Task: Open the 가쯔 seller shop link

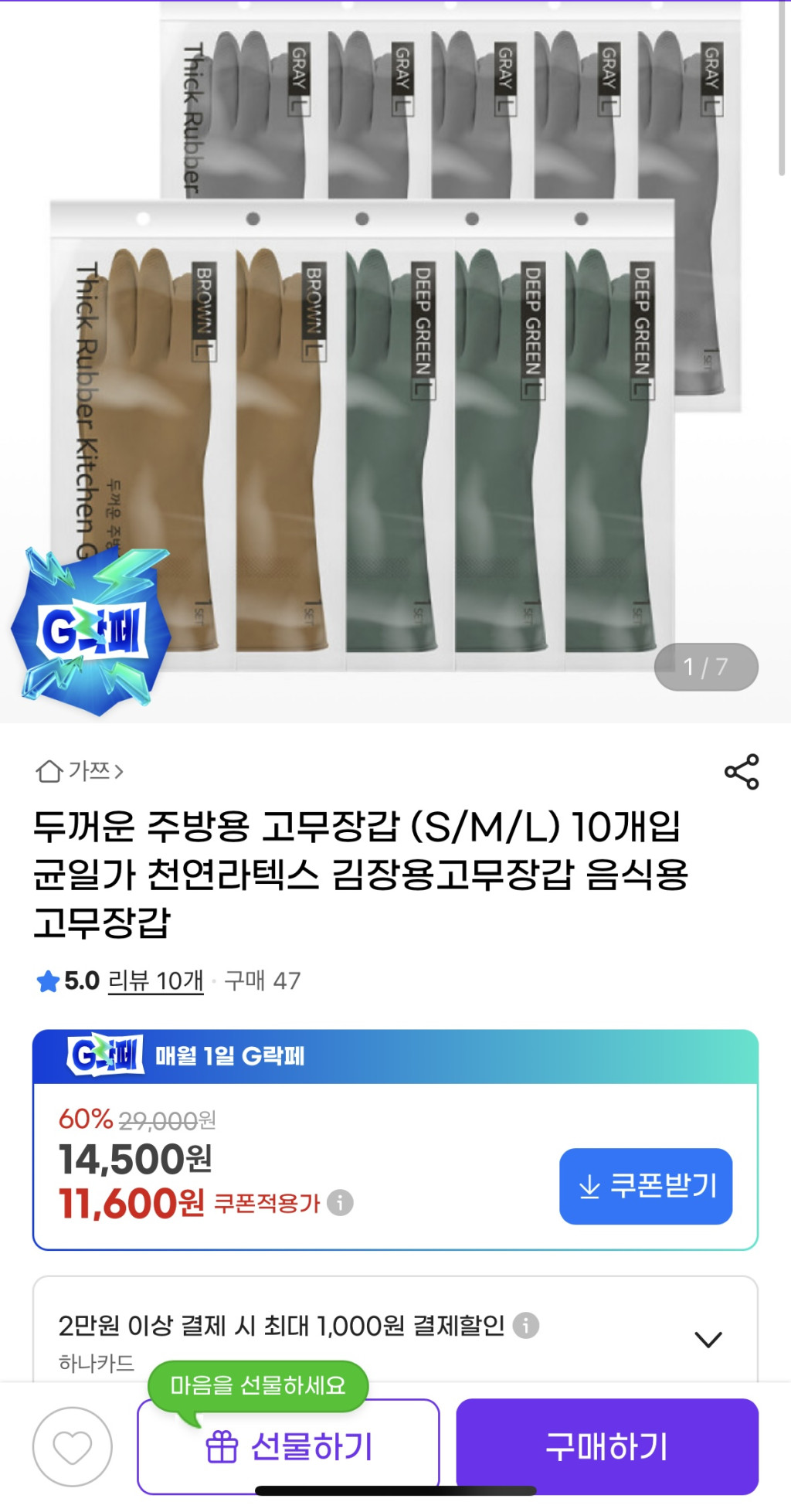Action: click(80, 771)
